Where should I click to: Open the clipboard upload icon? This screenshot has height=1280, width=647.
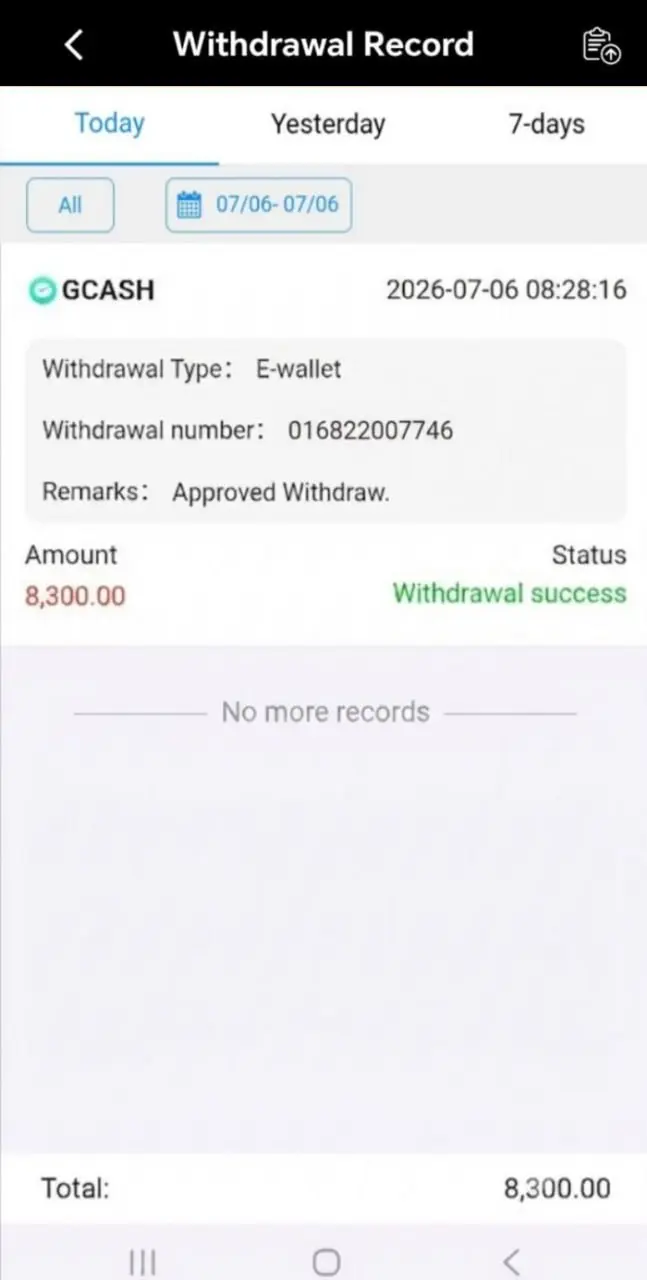[x=601, y=45]
